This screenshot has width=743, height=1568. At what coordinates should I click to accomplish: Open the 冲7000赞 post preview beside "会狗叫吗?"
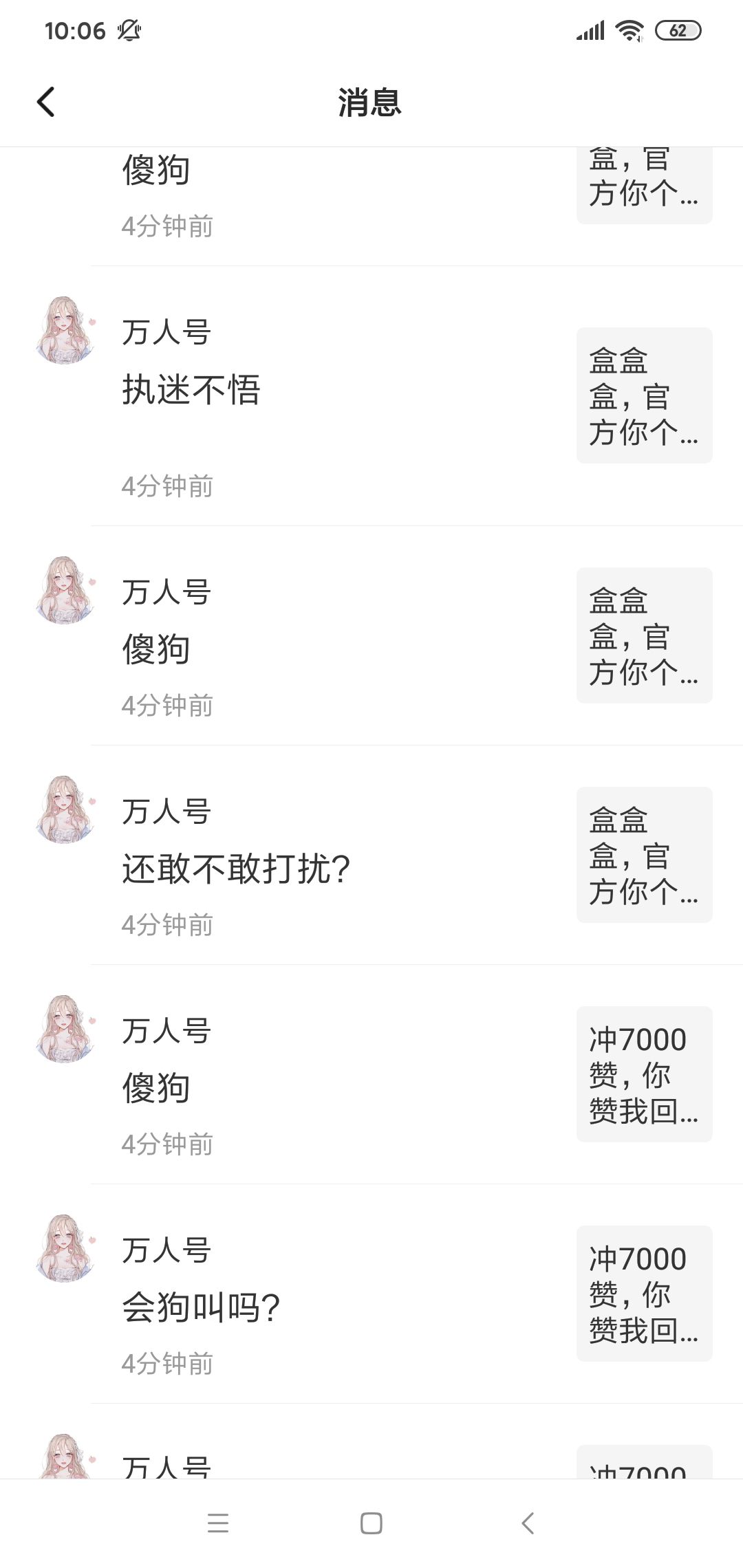coord(644,1294)
